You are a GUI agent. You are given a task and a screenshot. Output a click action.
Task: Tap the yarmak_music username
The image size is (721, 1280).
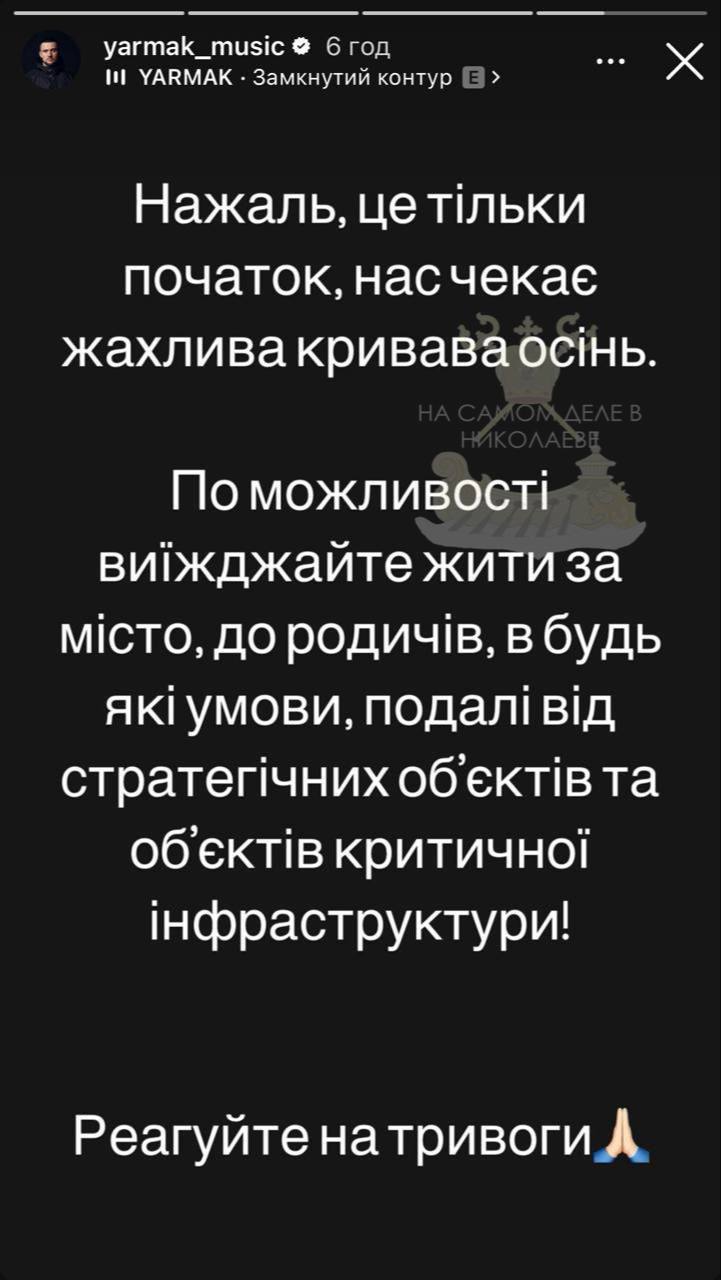point(194,46)
